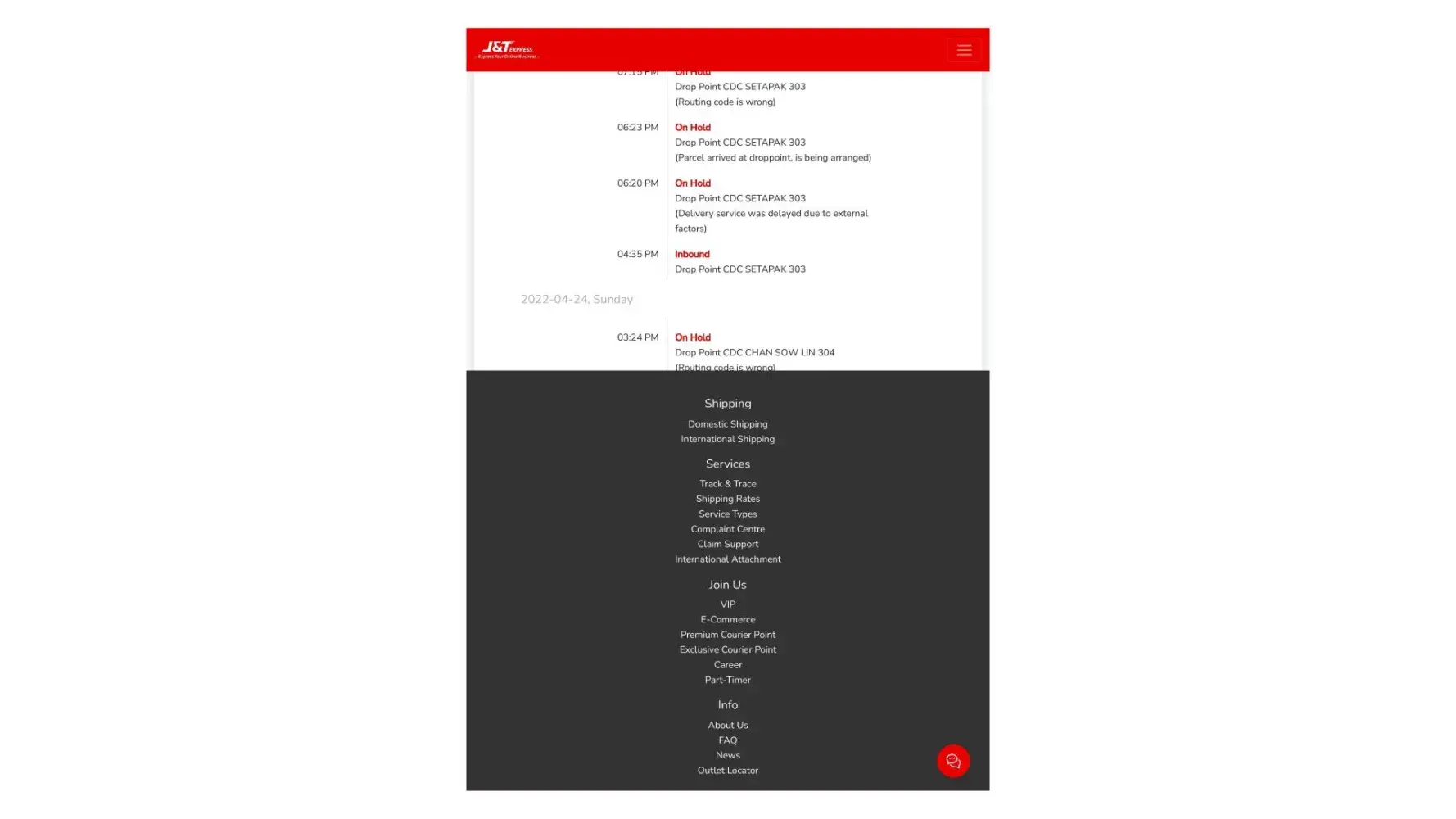View Premium Courier Point info
This screenshot has width=1456, height=819.
[727, 635]
